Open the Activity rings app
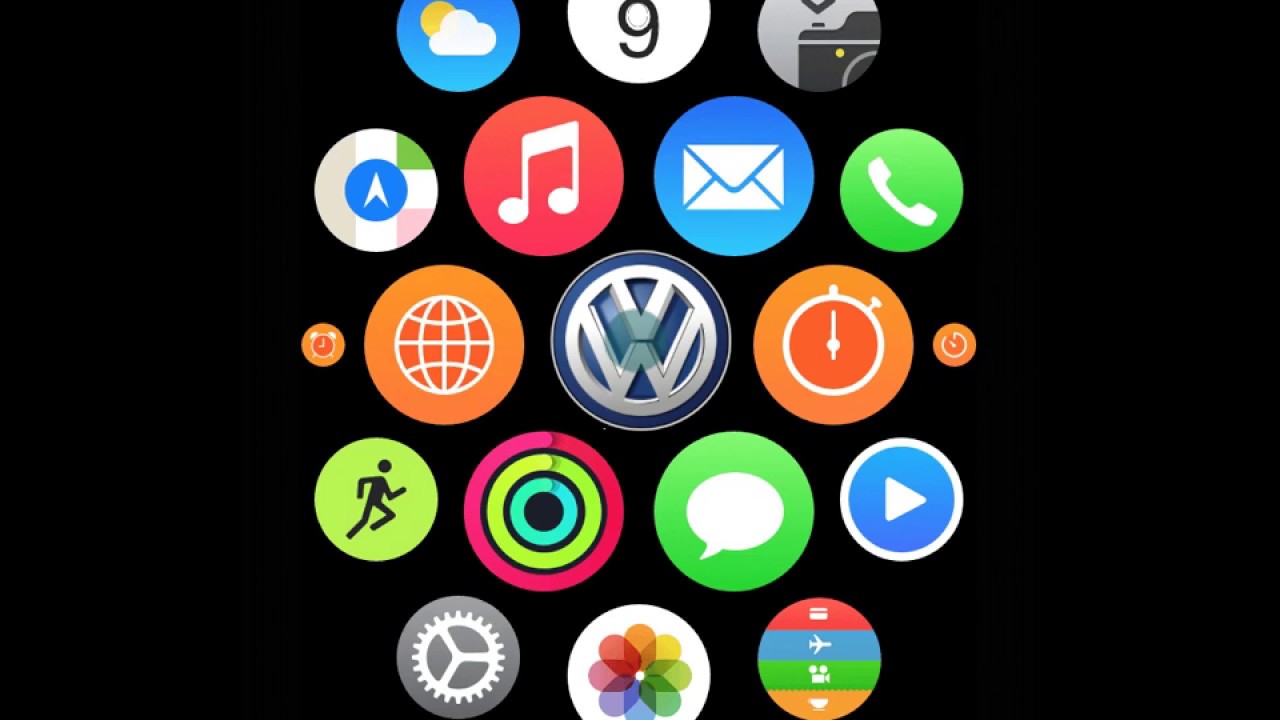This screenshot has width=1280, height=720. point(543,511)
